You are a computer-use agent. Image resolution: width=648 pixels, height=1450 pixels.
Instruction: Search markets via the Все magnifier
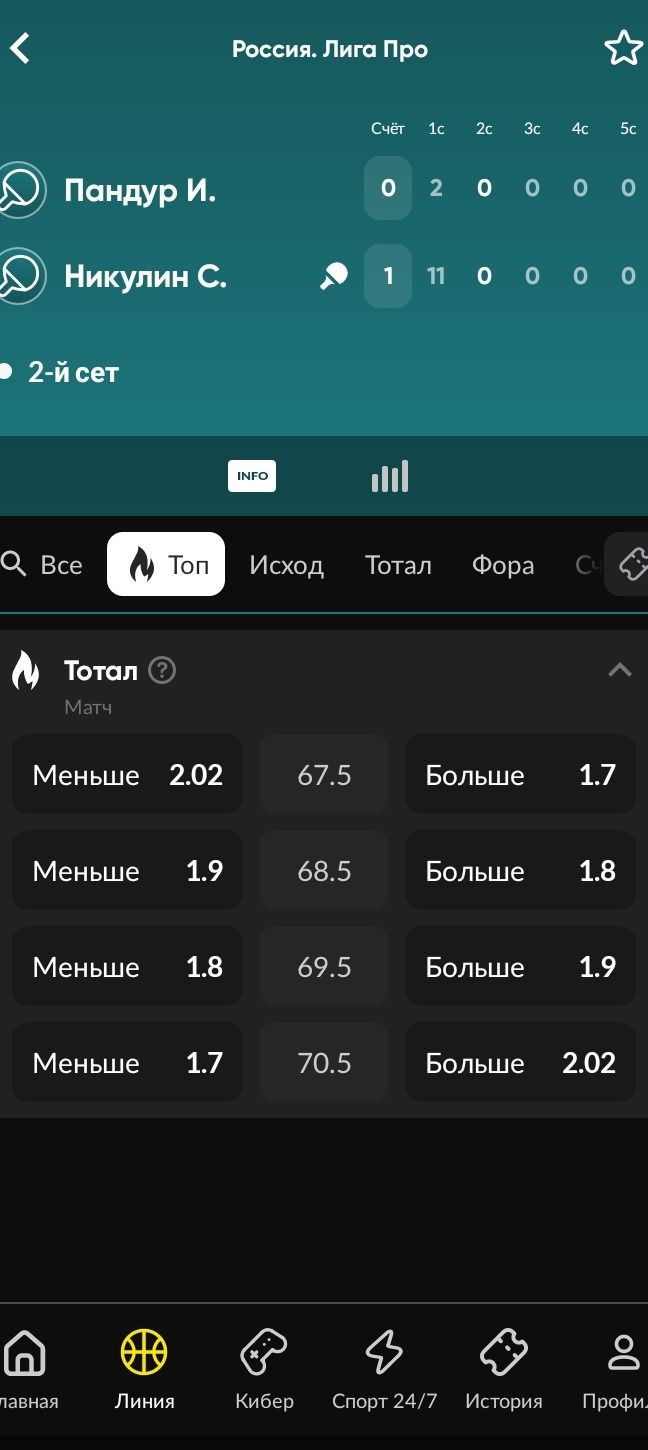[42, 565]
